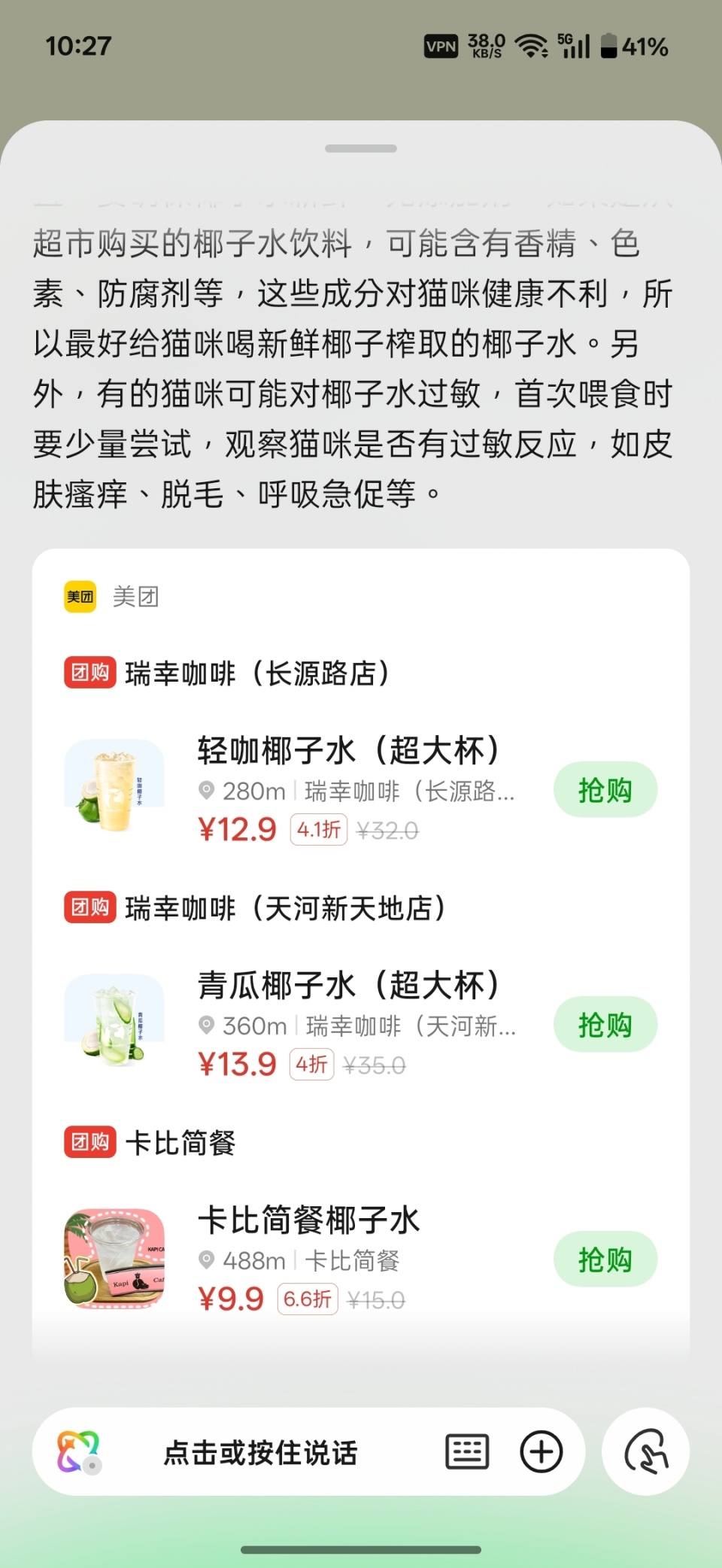Open the touch gesture round button
722x1568 pixels.
pos(646,1451)
